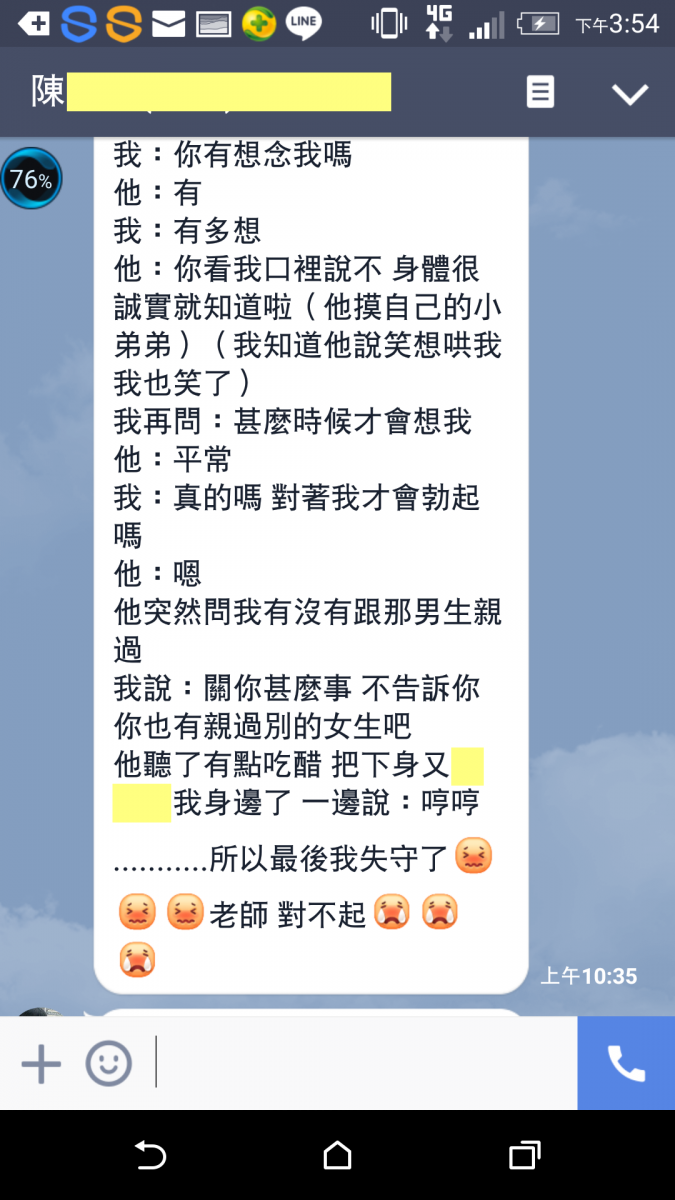Go back using system back button
Image resolution: width=675 pixels, height=1200 pixels.
click(150, 1156)
